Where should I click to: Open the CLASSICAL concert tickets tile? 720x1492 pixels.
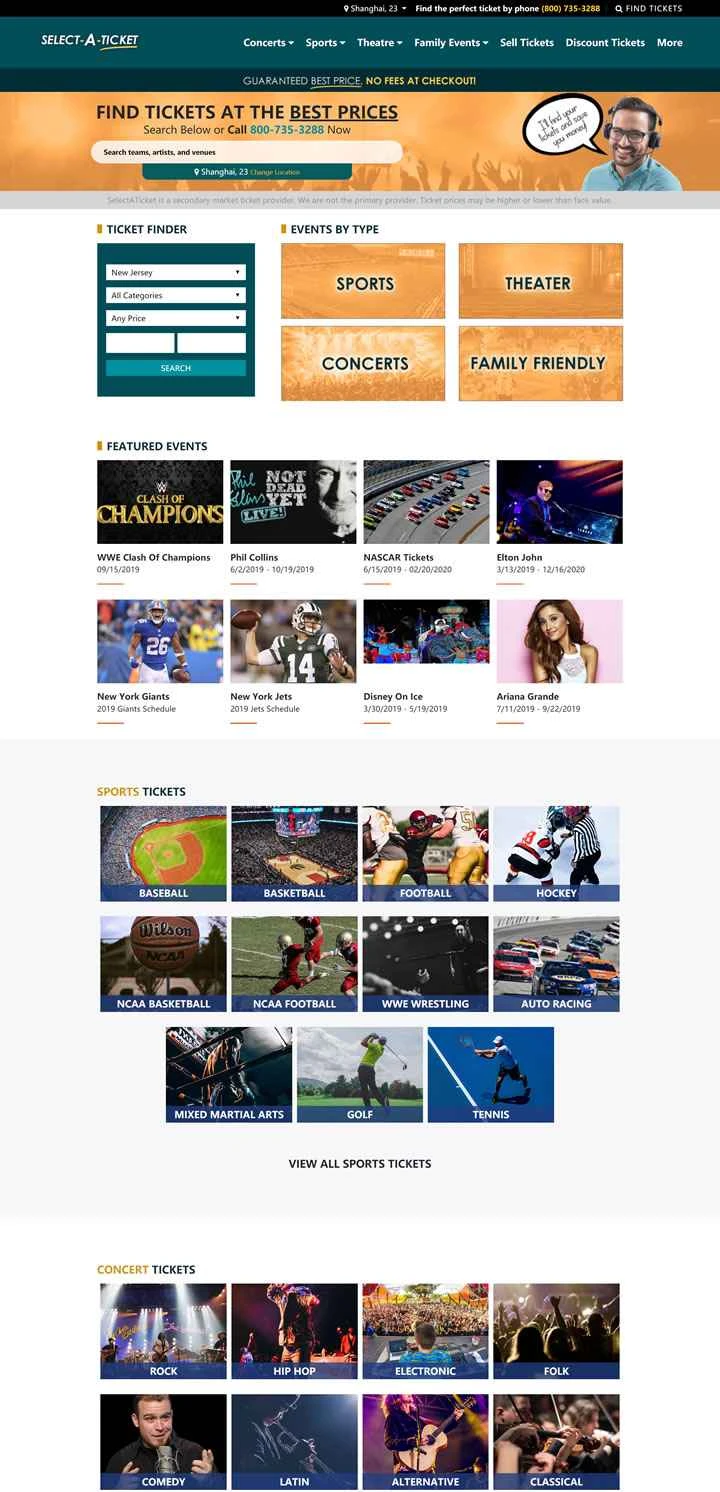click(x=556, y=1441)
